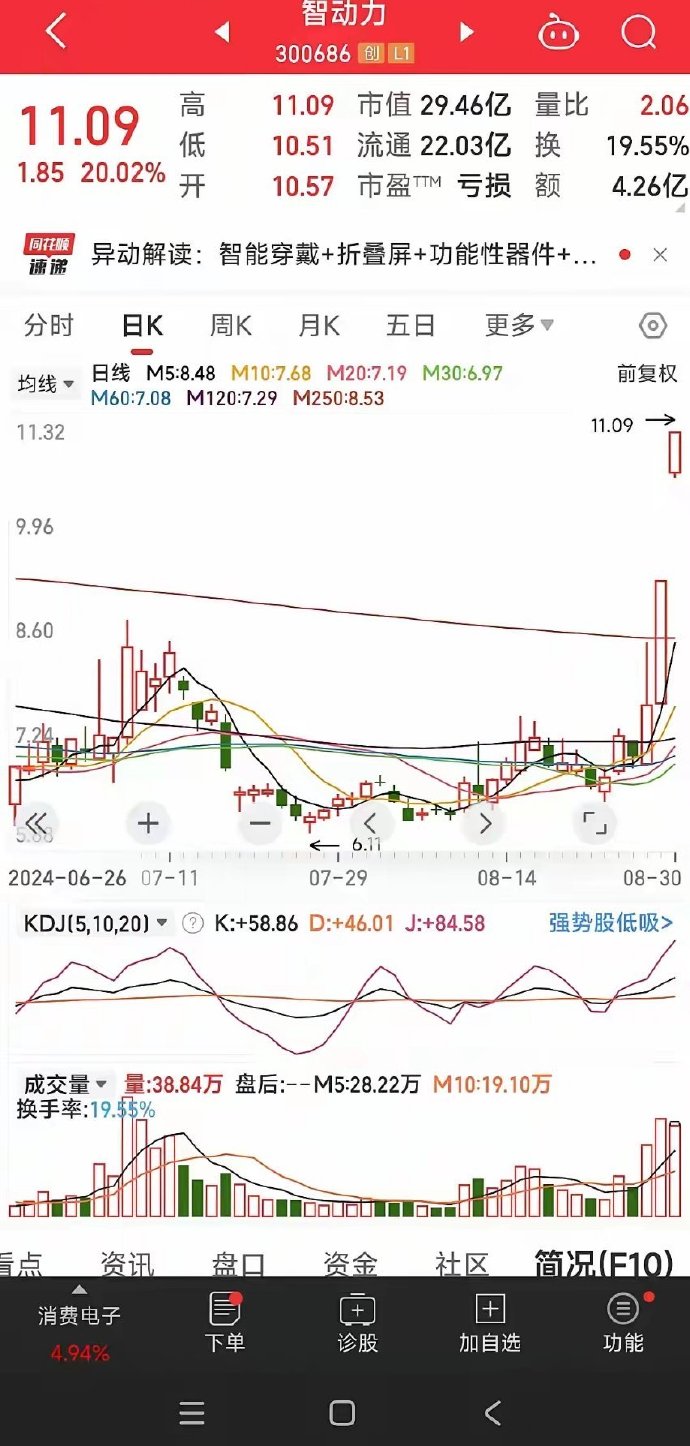Image resolution: width=690 pixels, height=1446 pixels.
Task: Go back using the top-left arrow
Action: coord(56,32)
